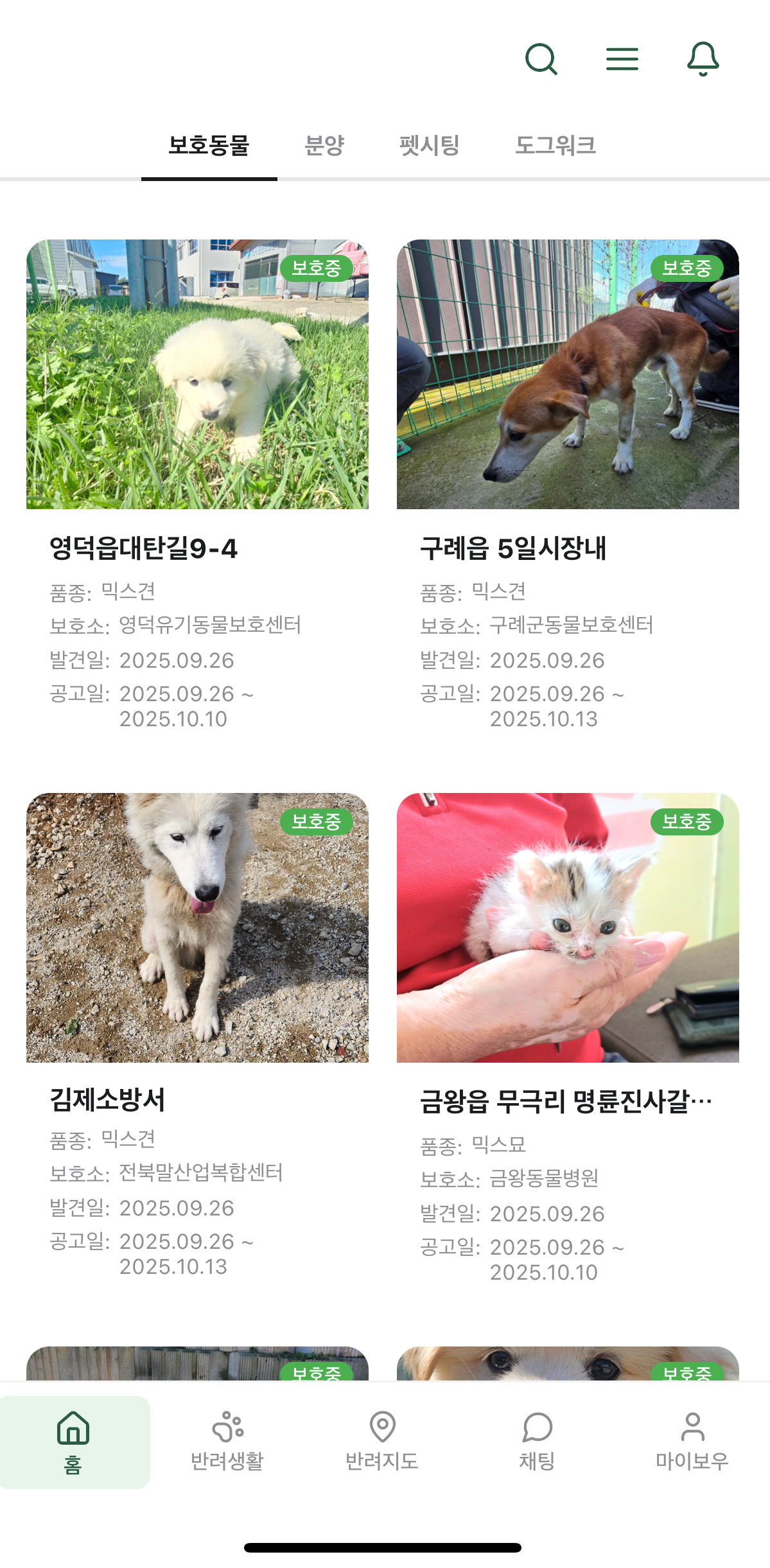Open the 반려생활 icon in bottom bar
The width and height of the screenshot is (770, 1568).
(x=228, y=1430)
